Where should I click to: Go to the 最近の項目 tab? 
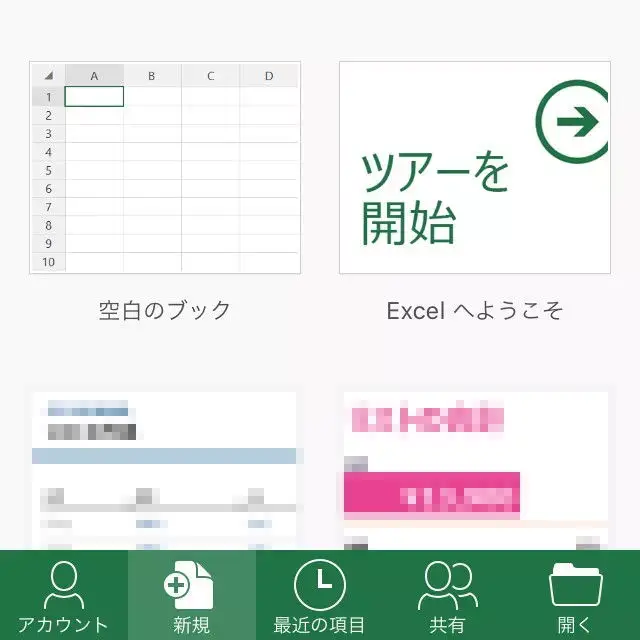click(319, 596)
